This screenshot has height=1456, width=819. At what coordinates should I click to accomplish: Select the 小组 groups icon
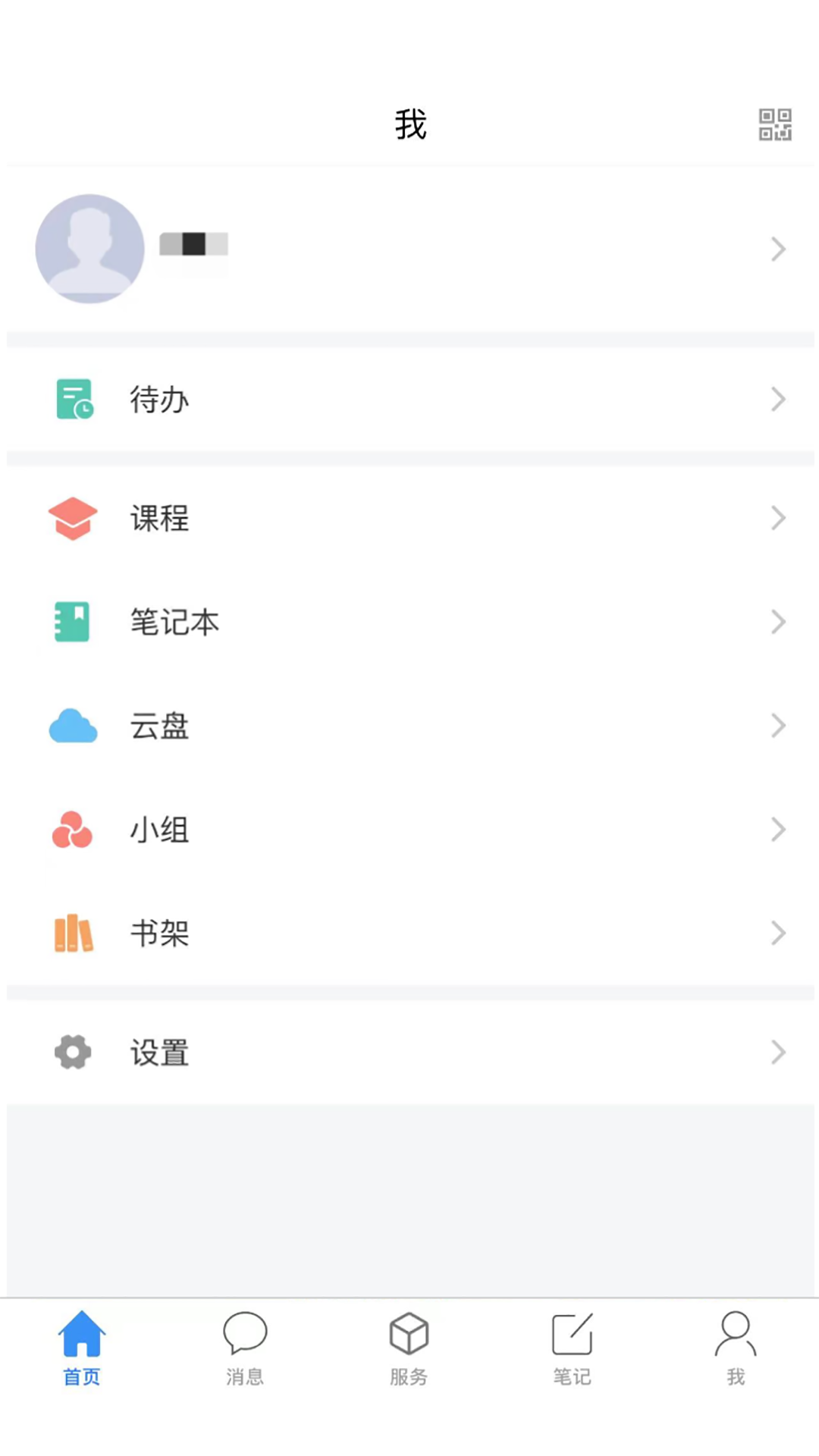[73, 830]
